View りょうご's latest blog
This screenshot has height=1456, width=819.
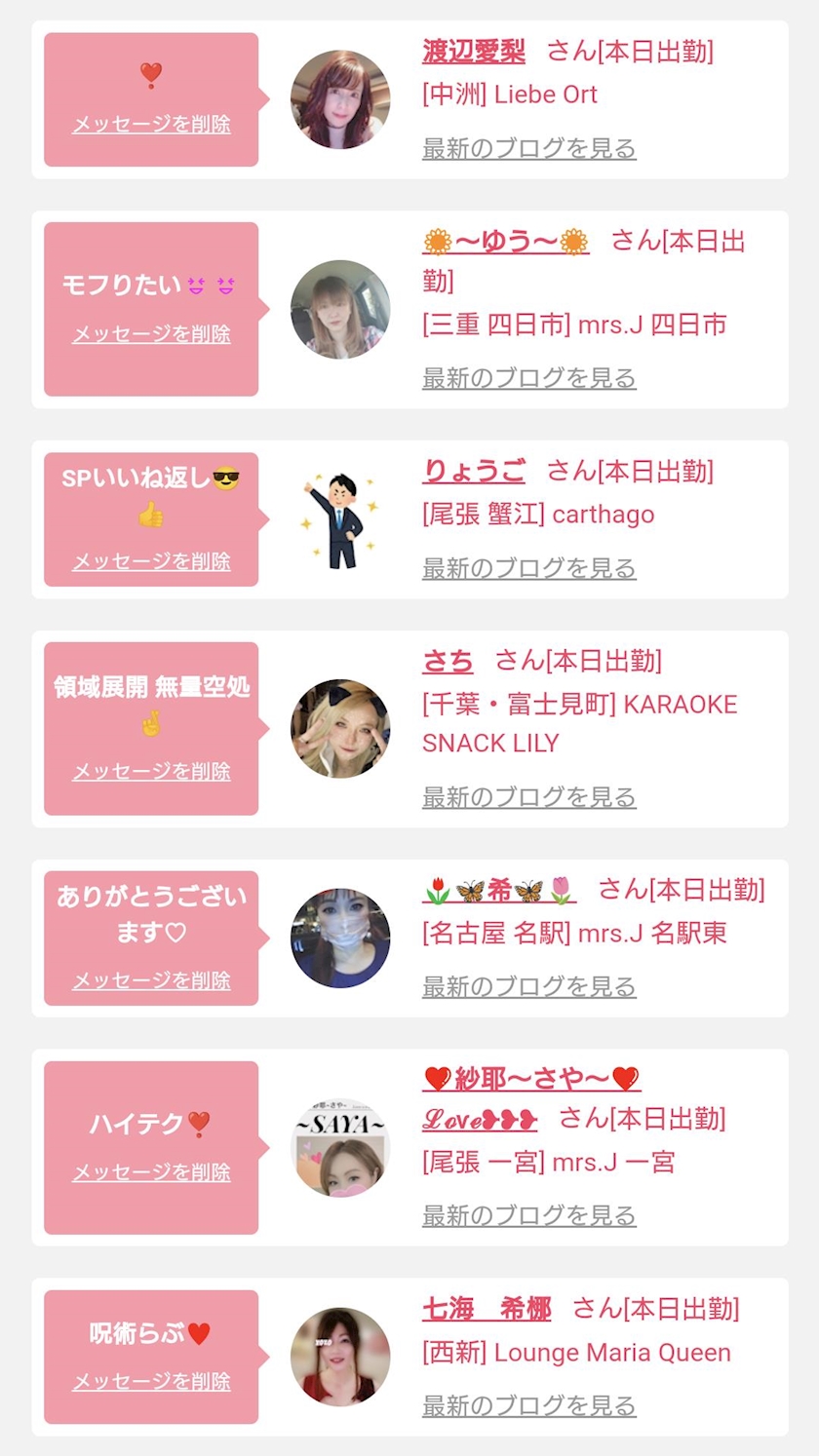point(529,568)
